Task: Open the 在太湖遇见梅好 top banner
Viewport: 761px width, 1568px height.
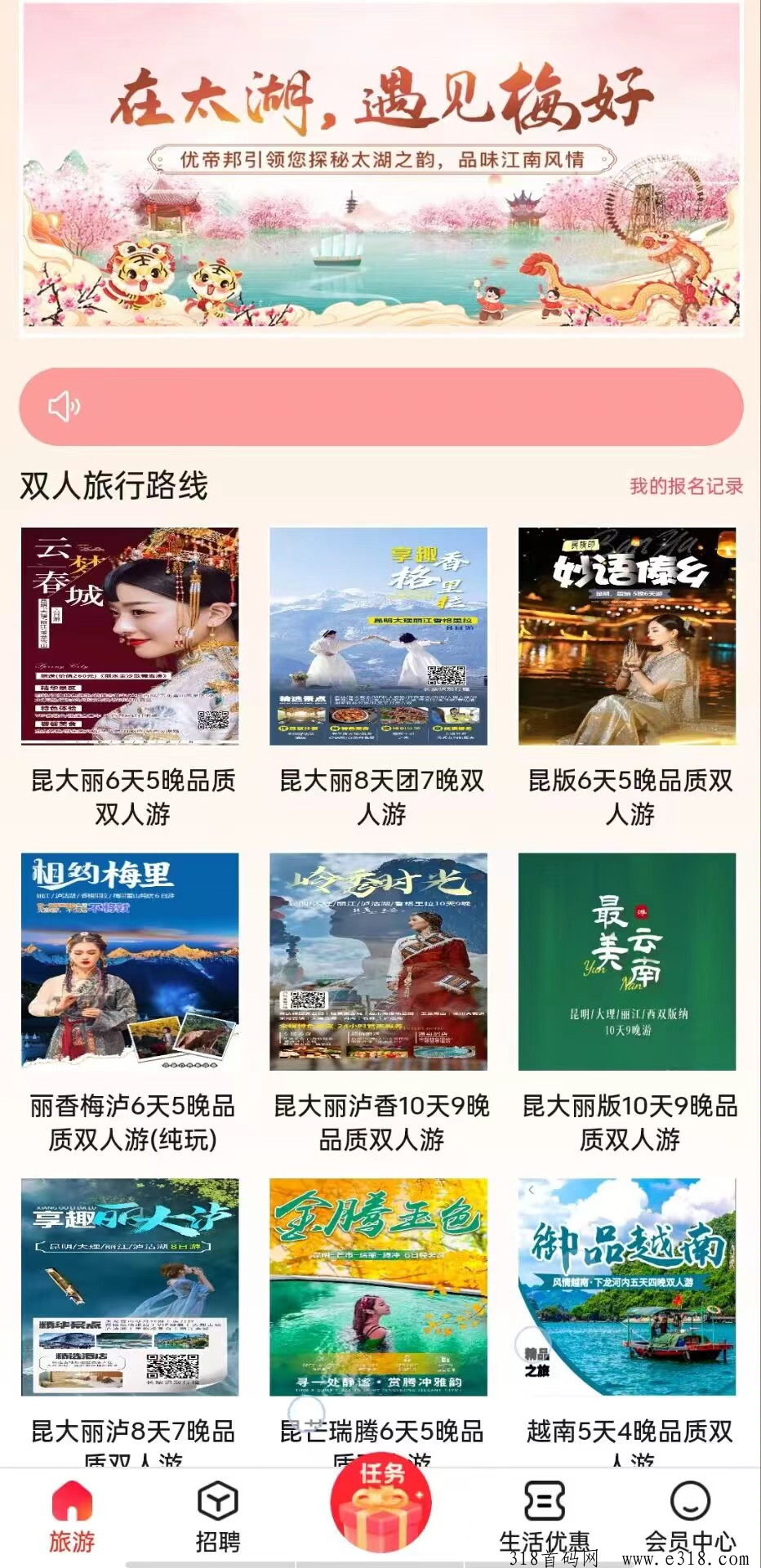Action: pos(380,167)
